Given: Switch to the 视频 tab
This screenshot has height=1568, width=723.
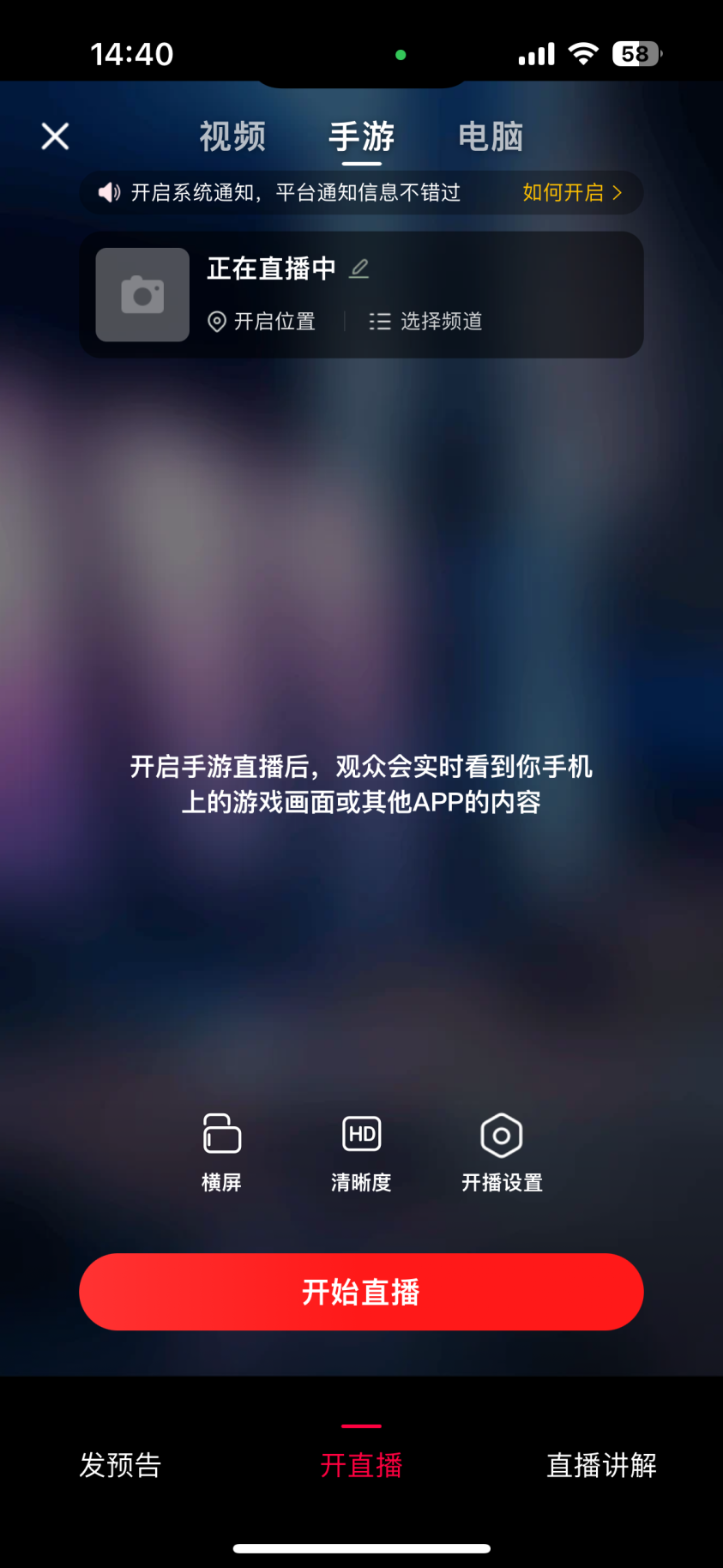Looking at the screenshot, I should coord(232,136).
